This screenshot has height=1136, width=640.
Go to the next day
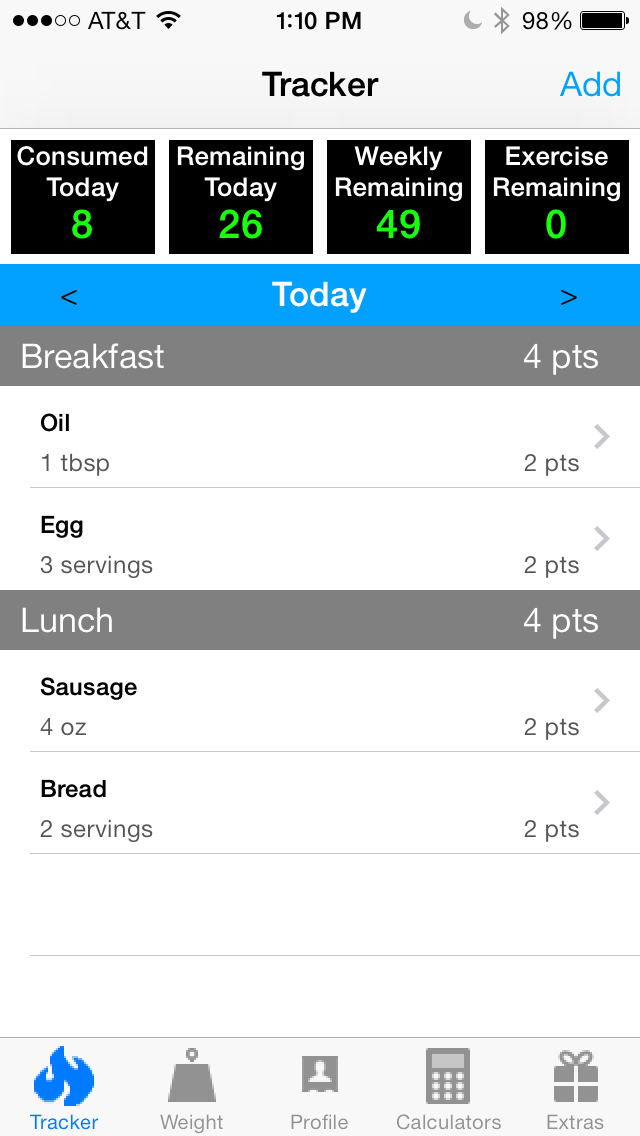(x=569, y=296)
